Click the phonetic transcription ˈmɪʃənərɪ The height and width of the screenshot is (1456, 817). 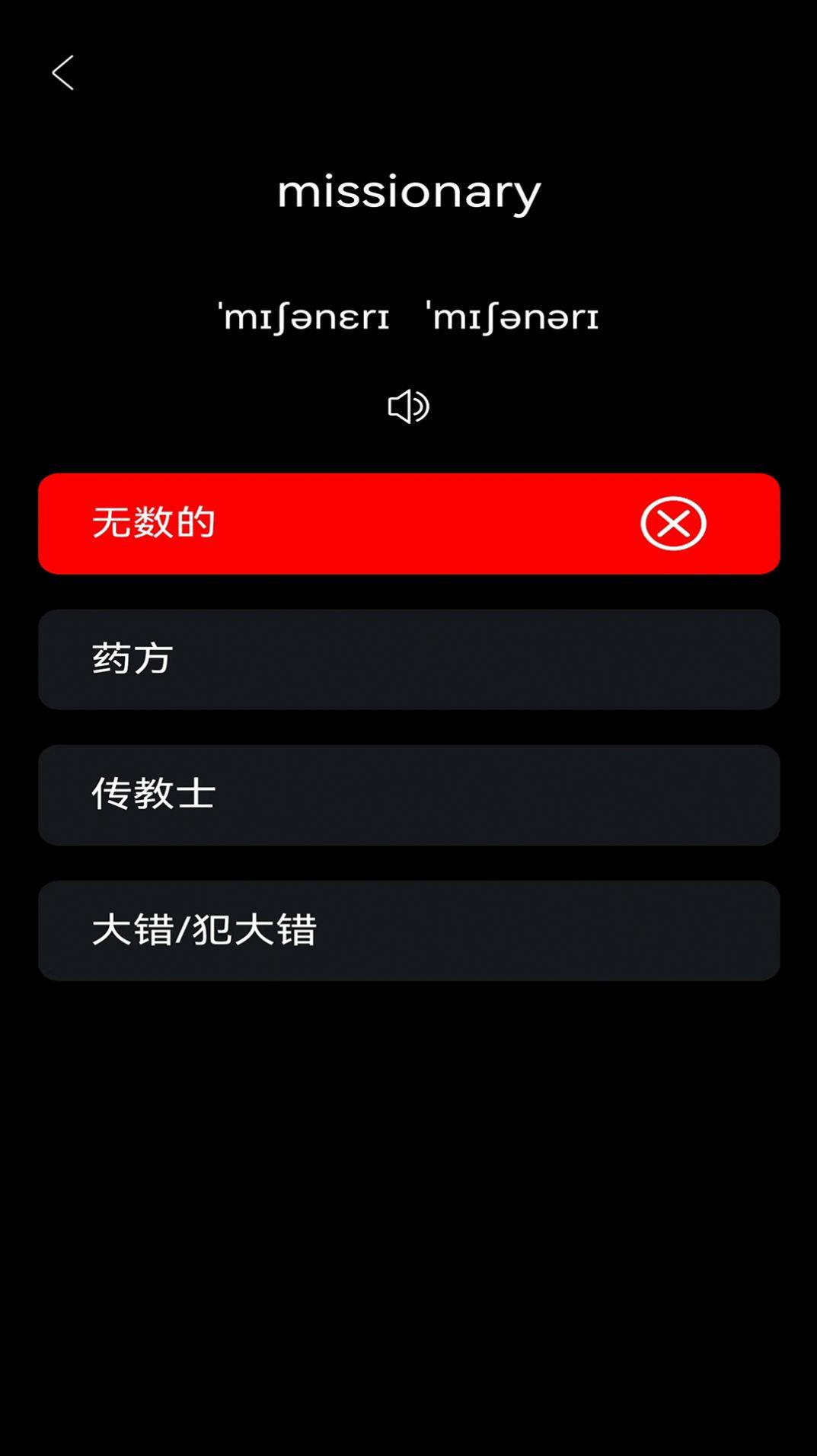[514, 317]
